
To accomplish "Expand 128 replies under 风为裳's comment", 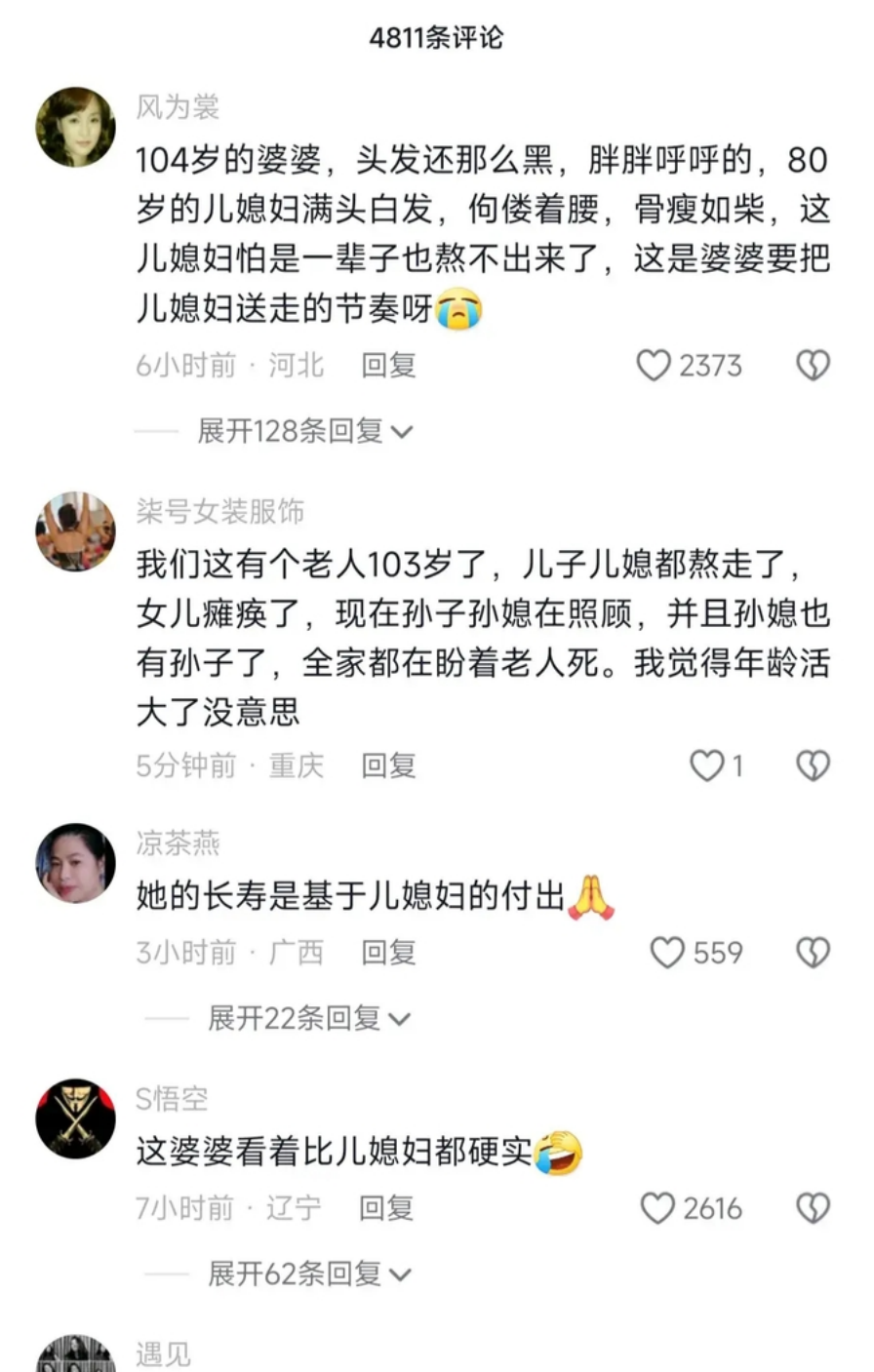I will (x=304, y=431).
